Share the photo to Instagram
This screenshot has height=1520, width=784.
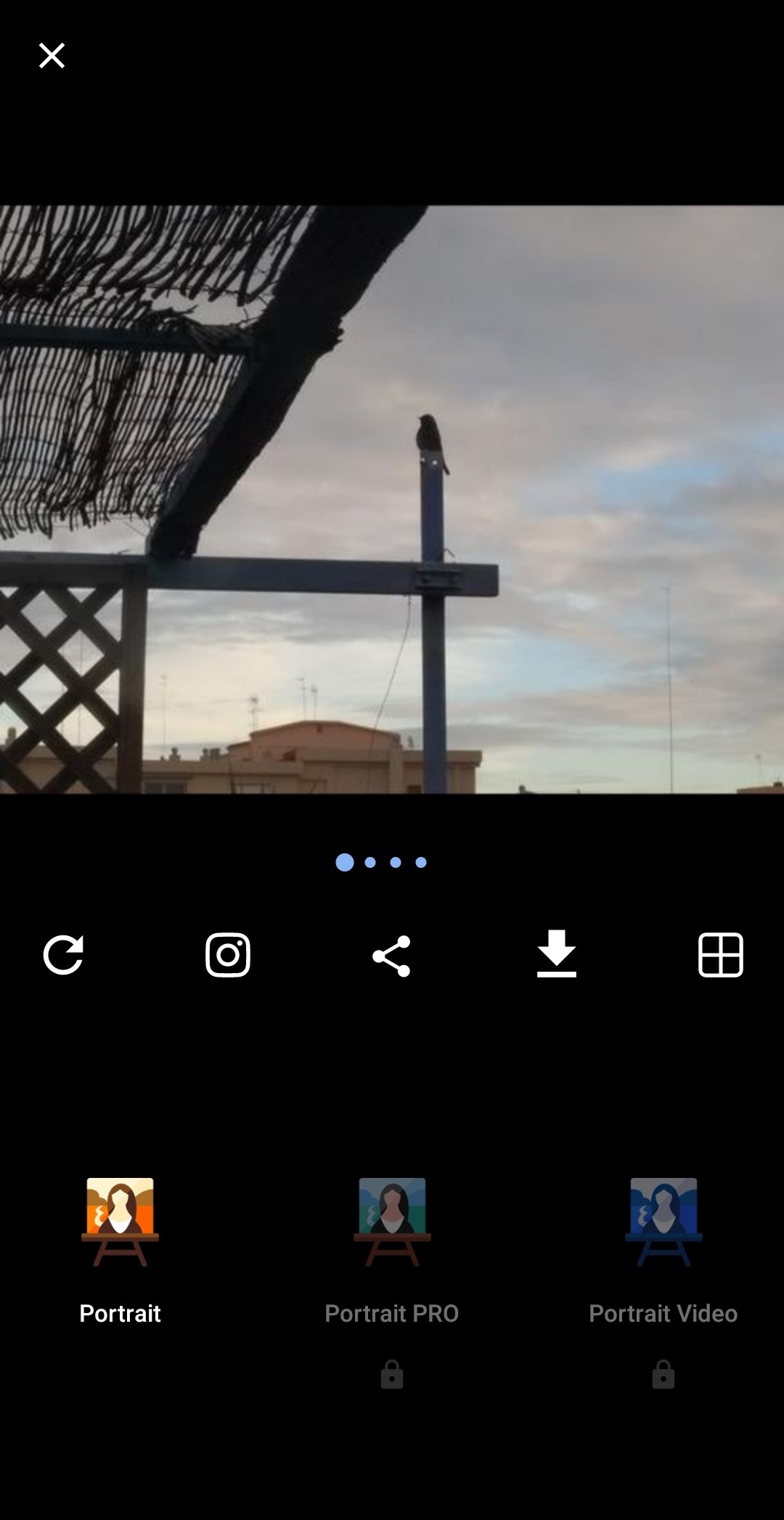click(x=228, y=954)
